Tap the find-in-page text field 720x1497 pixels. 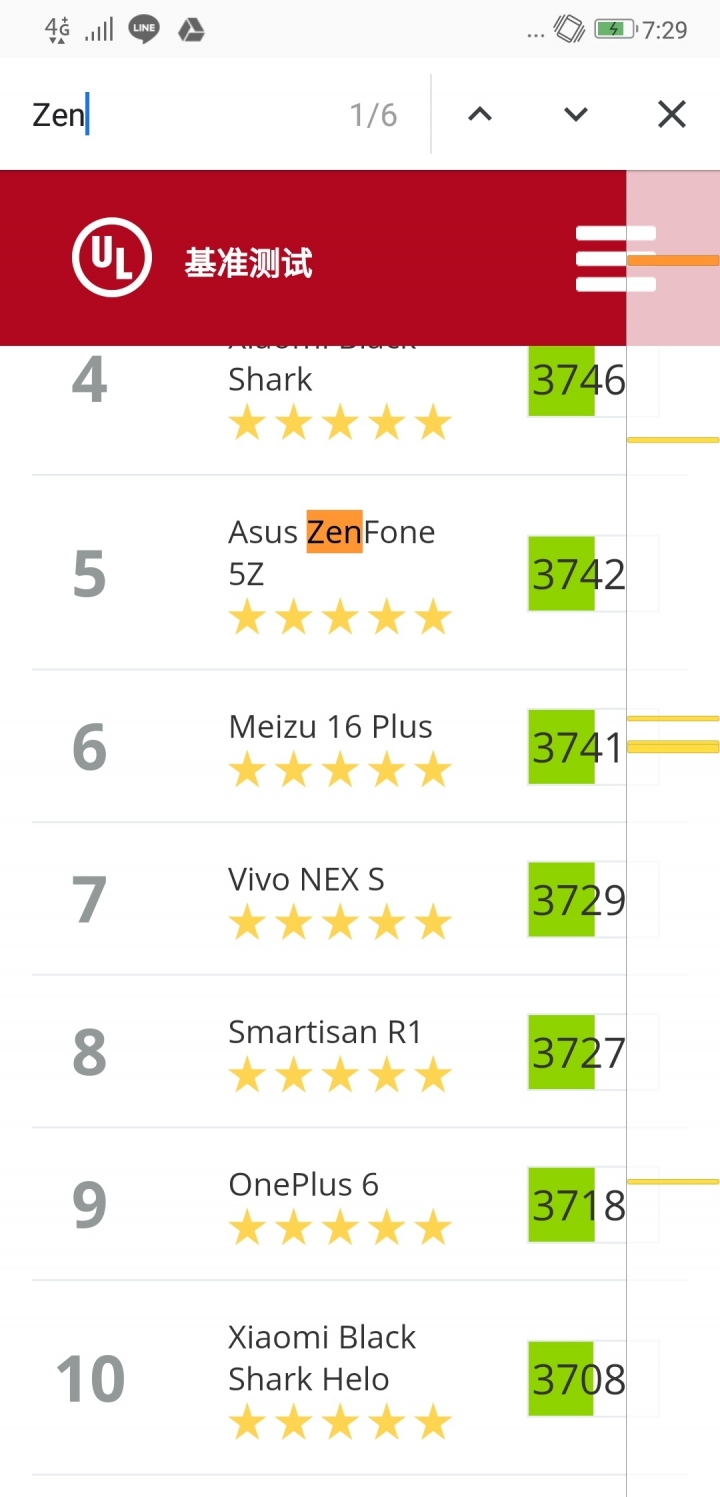[x=180, y=115]
